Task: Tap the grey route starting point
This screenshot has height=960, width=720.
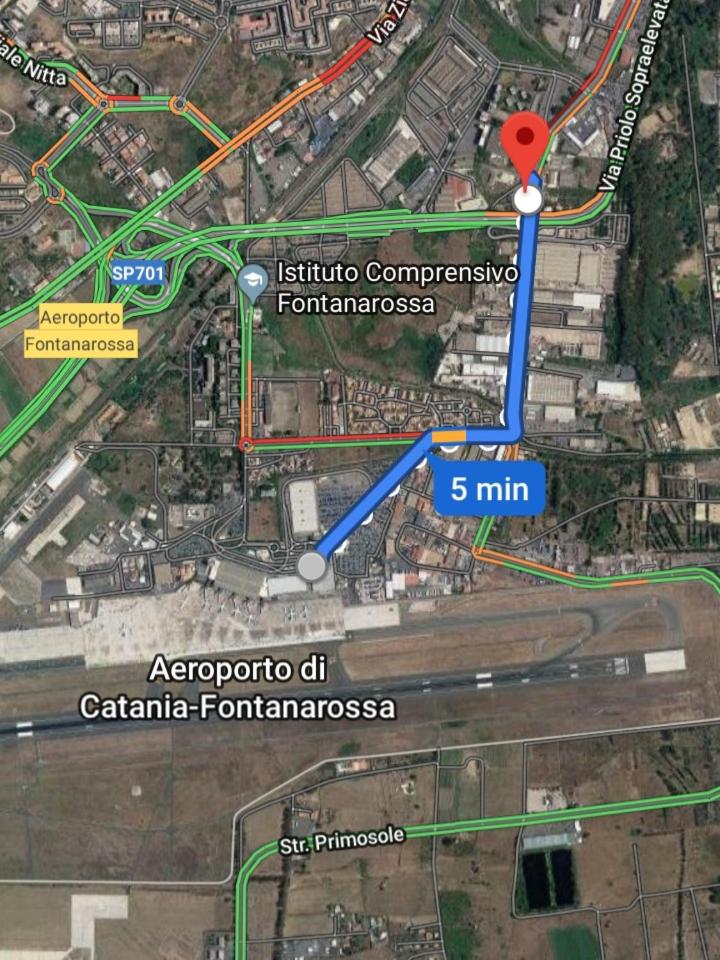Action: tap(312, 567)
